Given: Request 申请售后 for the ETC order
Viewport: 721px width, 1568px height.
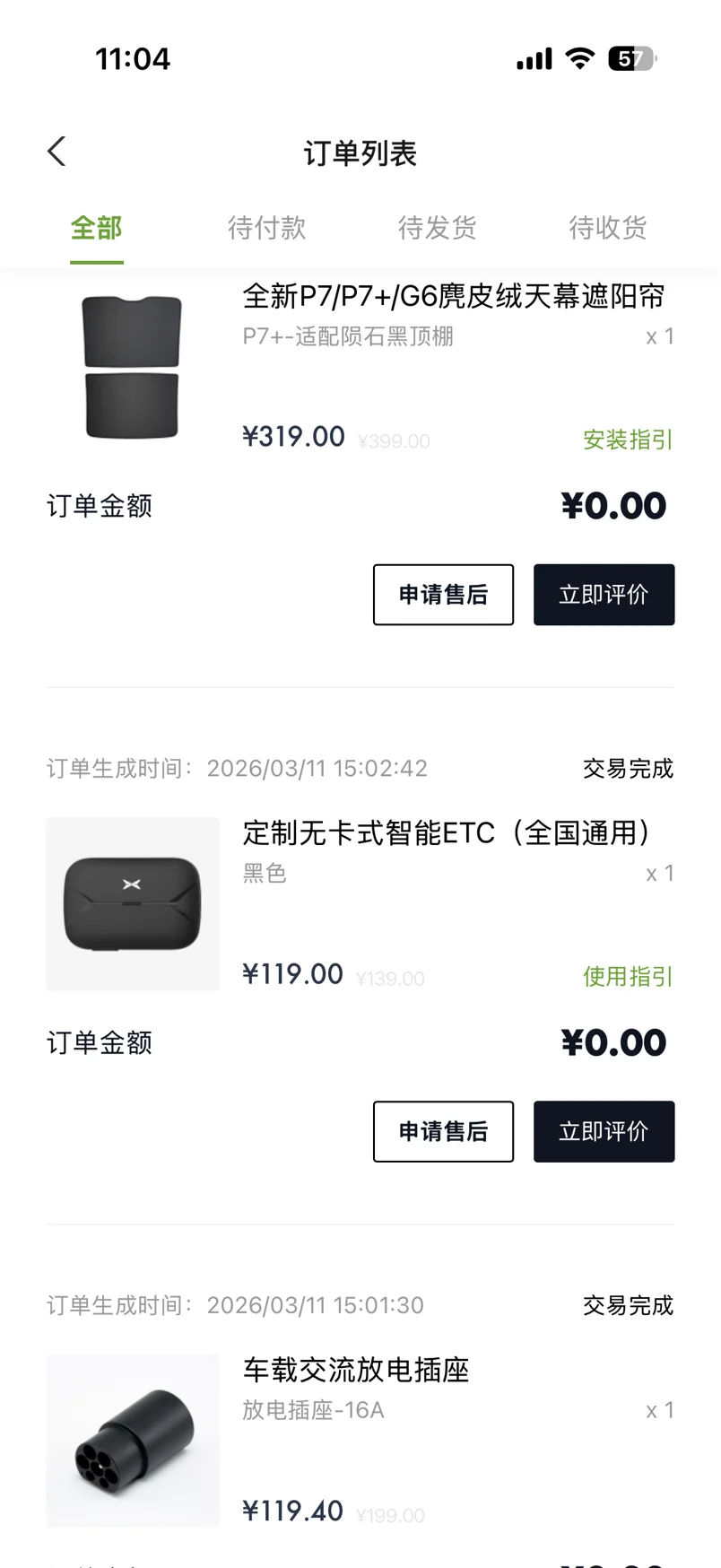Looking at the screenshot, I should 443,1131.
